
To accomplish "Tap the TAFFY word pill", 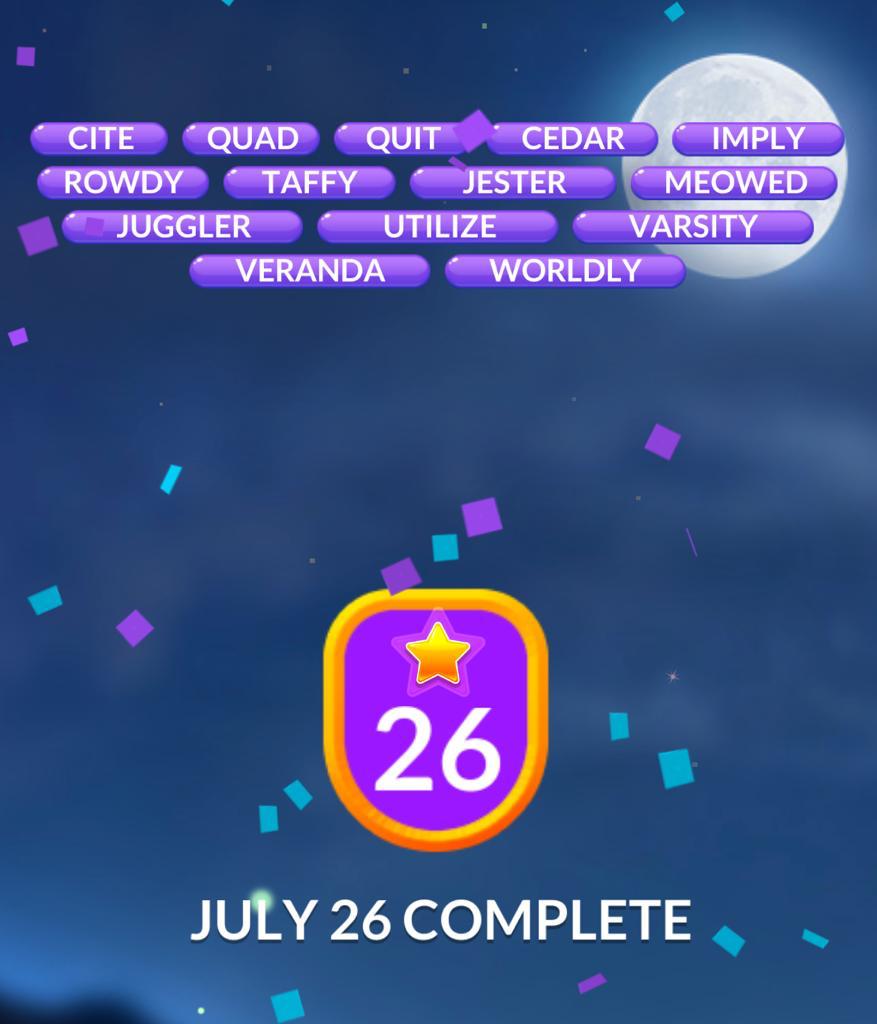I will [309, 183].
